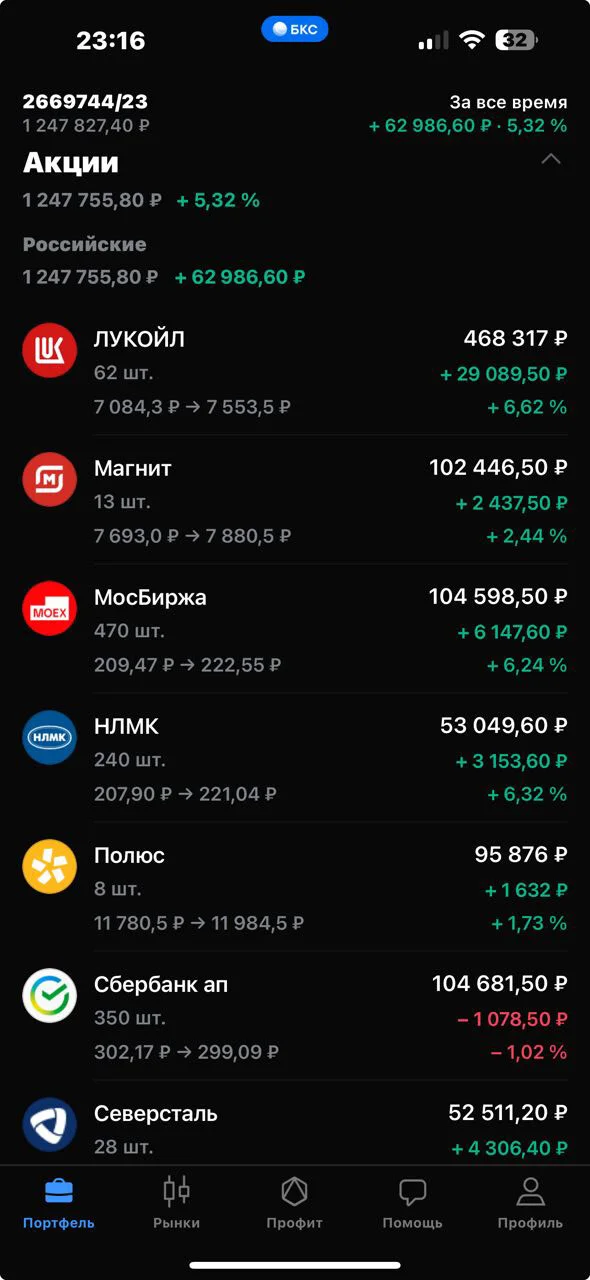Open the Магнит stock position

(295, 500)
